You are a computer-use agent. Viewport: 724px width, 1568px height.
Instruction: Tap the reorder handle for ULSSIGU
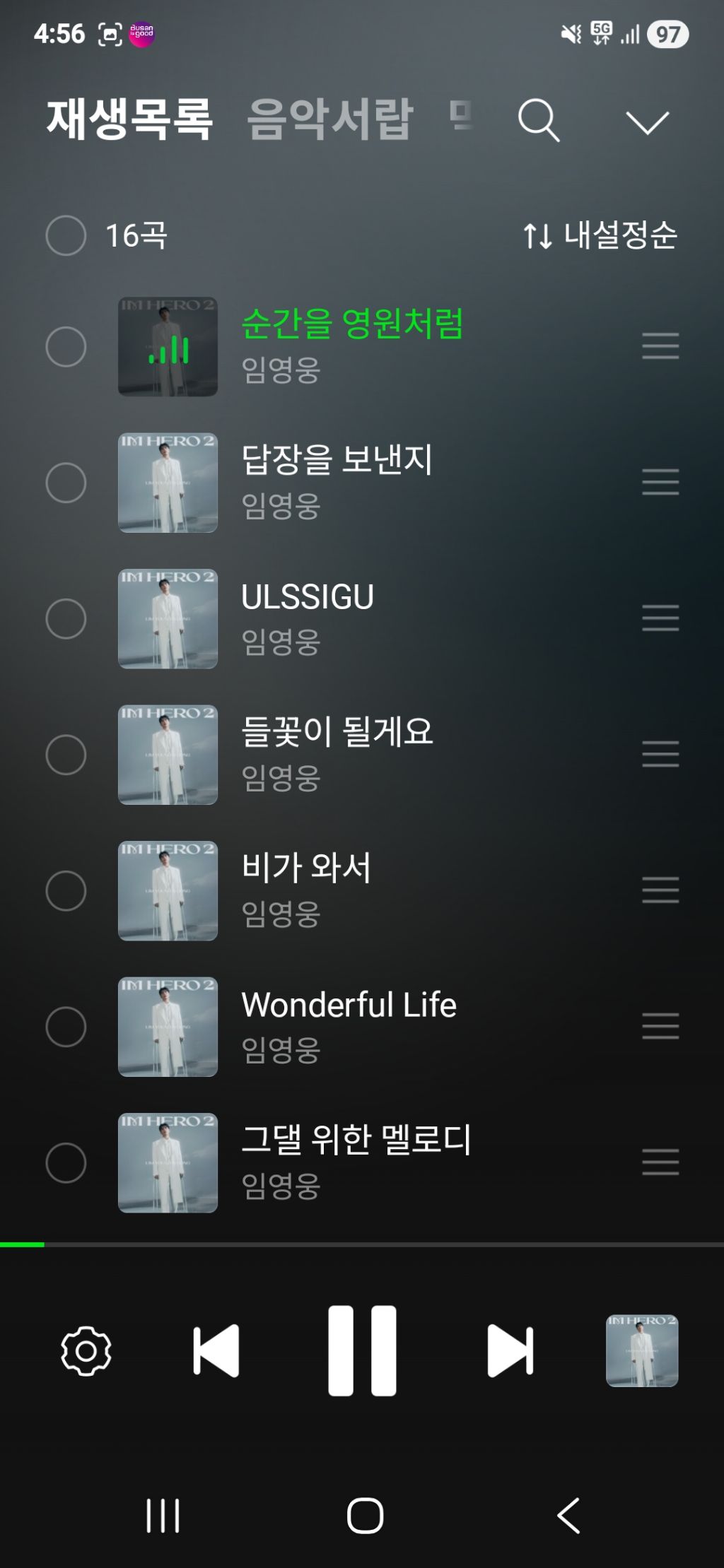click(x=660, y=618)
